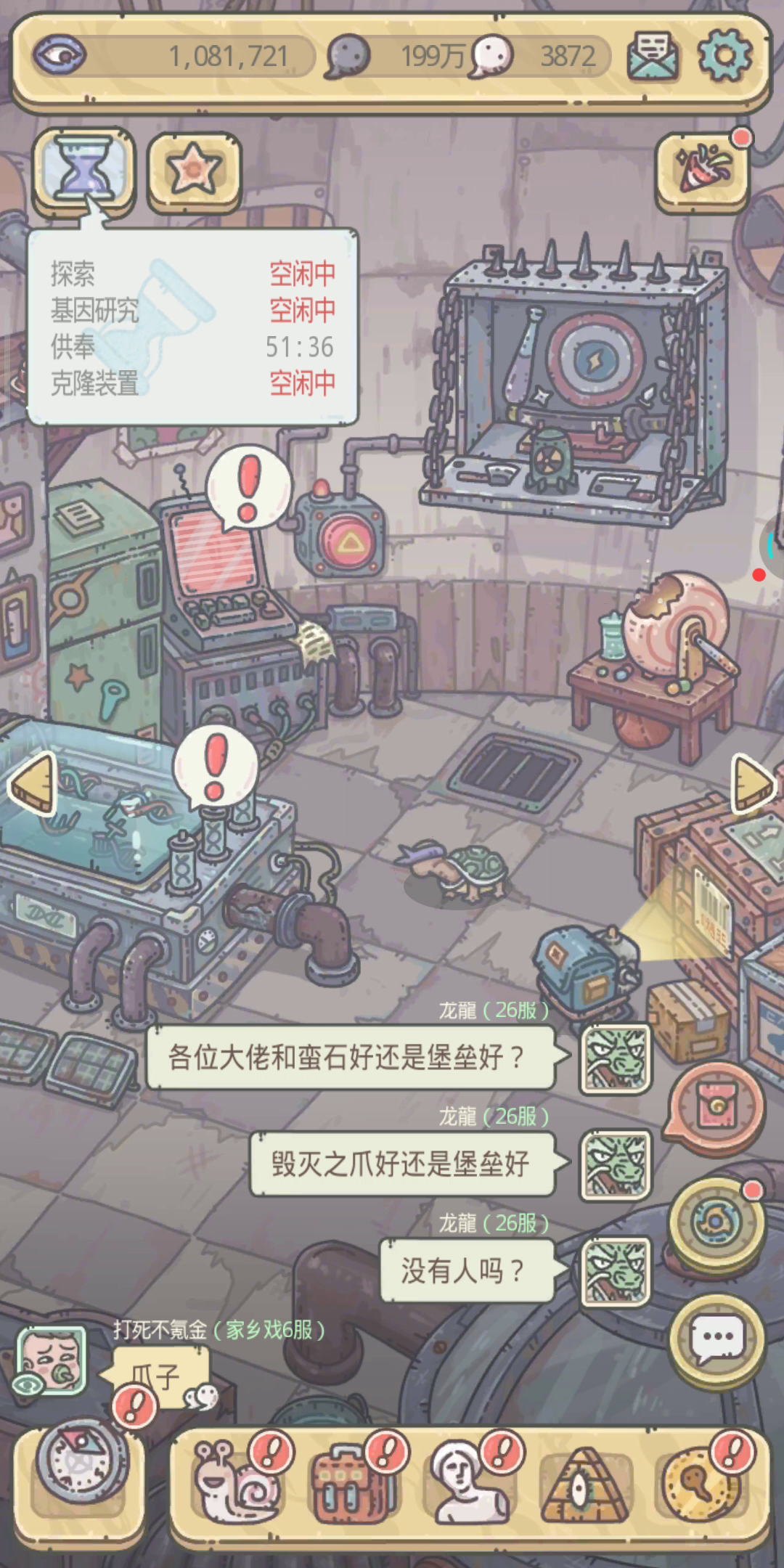Image resolution: width=784 pixels, height=1568 pixels.
Task: Open the red envelope chat bubble
Action: pyautogui.click(x=716, y=1108)
